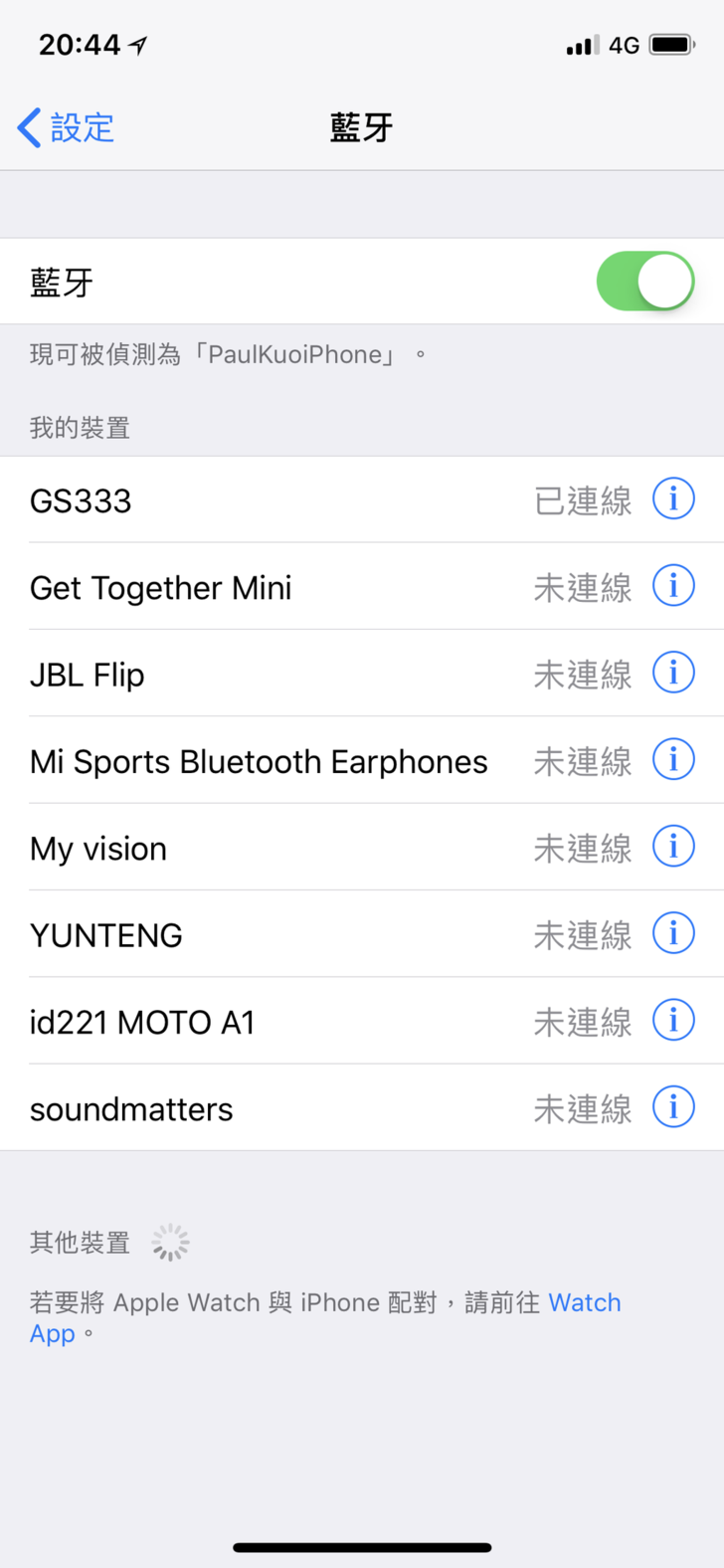
Task: View info for Mi Sports Bluetooth Earphones
Action: [673, 760]
